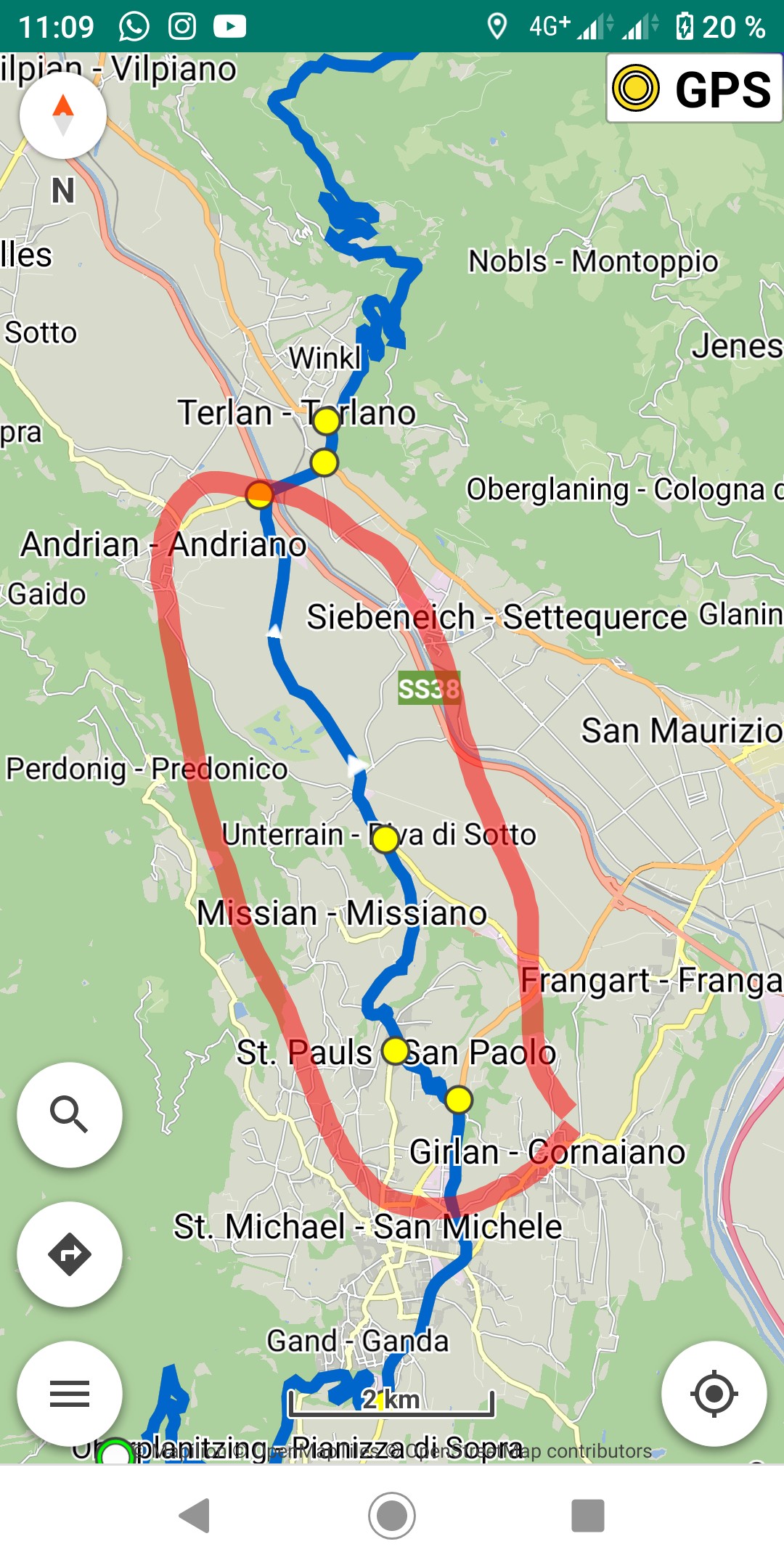Tap the compass north-orientation button

[63, 115]
